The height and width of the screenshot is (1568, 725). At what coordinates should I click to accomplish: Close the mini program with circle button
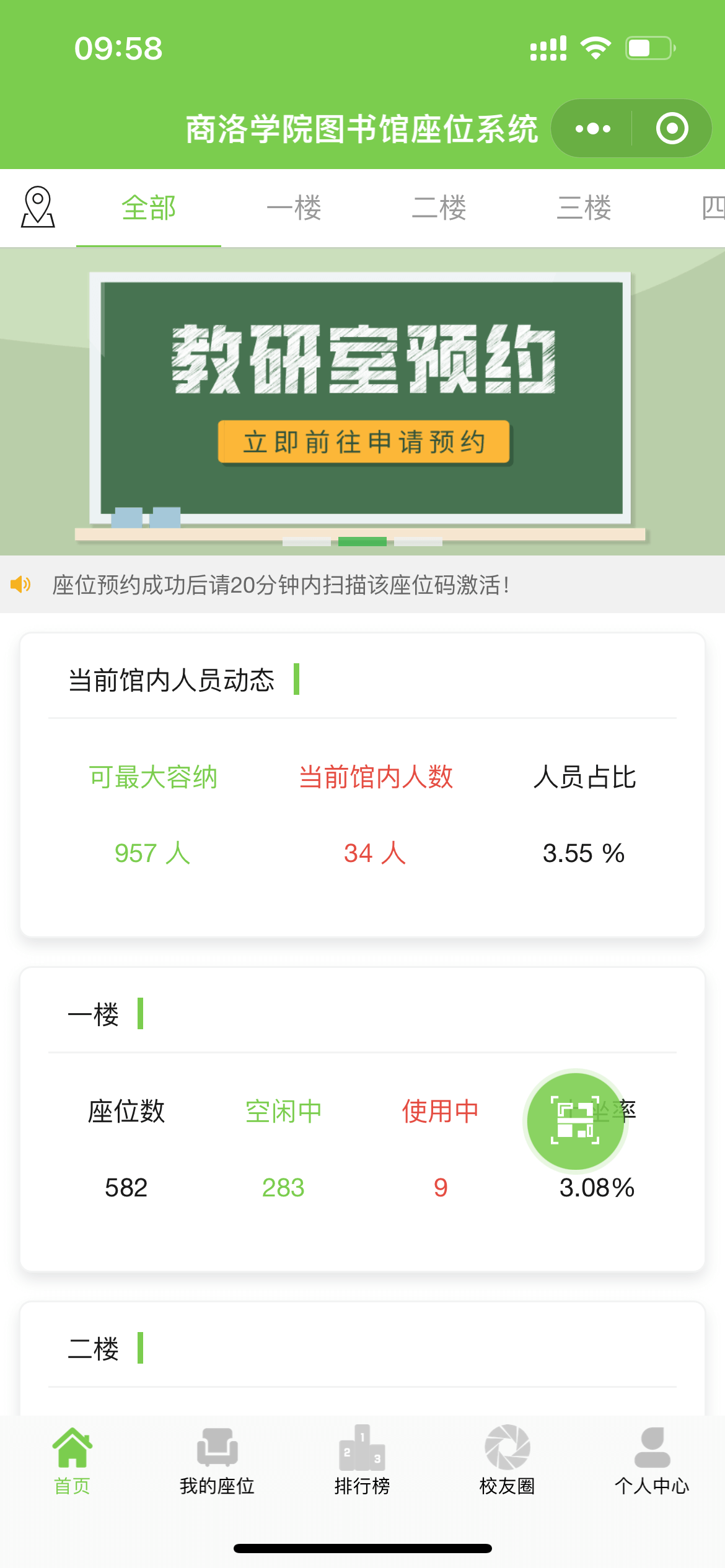[x=672, y=129]
